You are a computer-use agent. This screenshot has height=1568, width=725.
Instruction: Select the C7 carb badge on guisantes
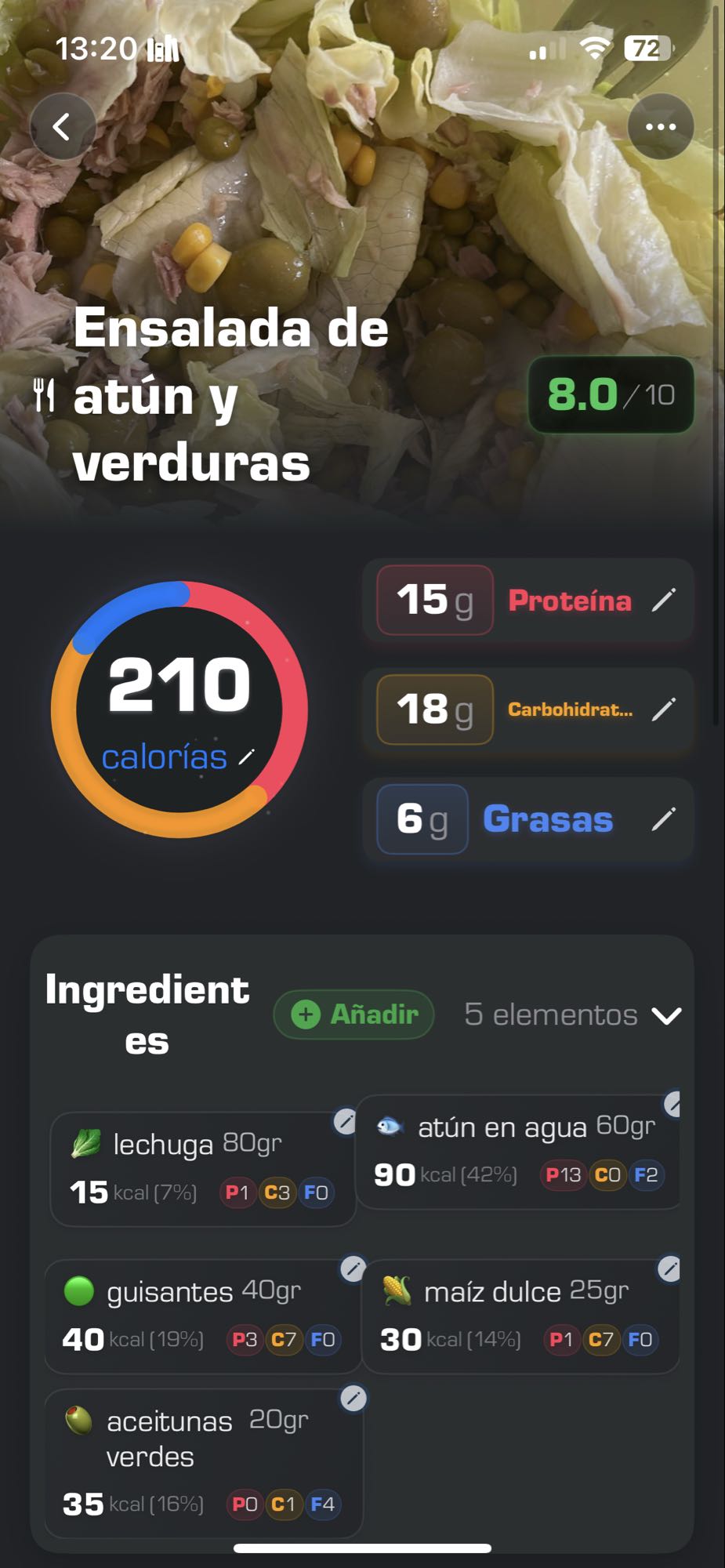point(285,1340)
